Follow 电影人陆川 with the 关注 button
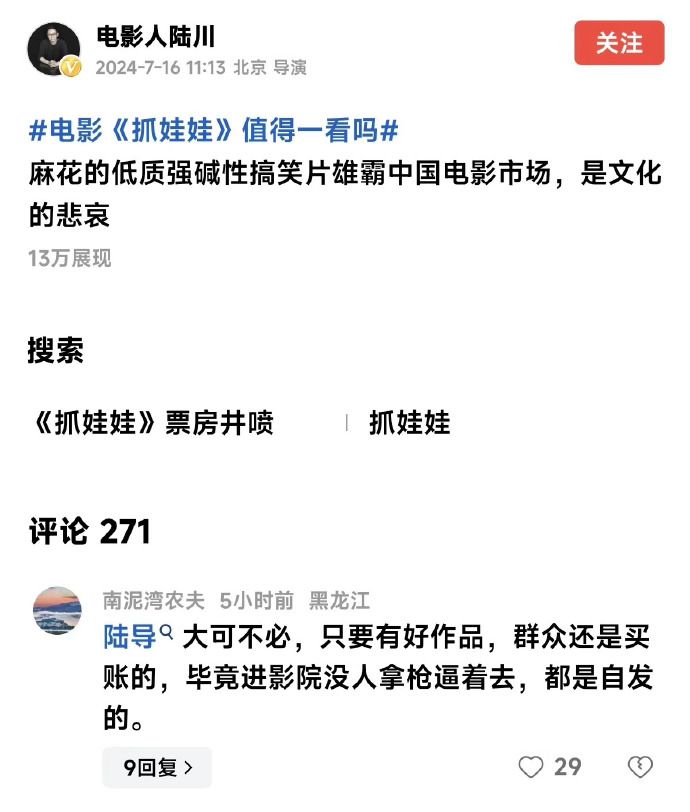The width and height of the screenshot is (690, 812). pos(619,43)
